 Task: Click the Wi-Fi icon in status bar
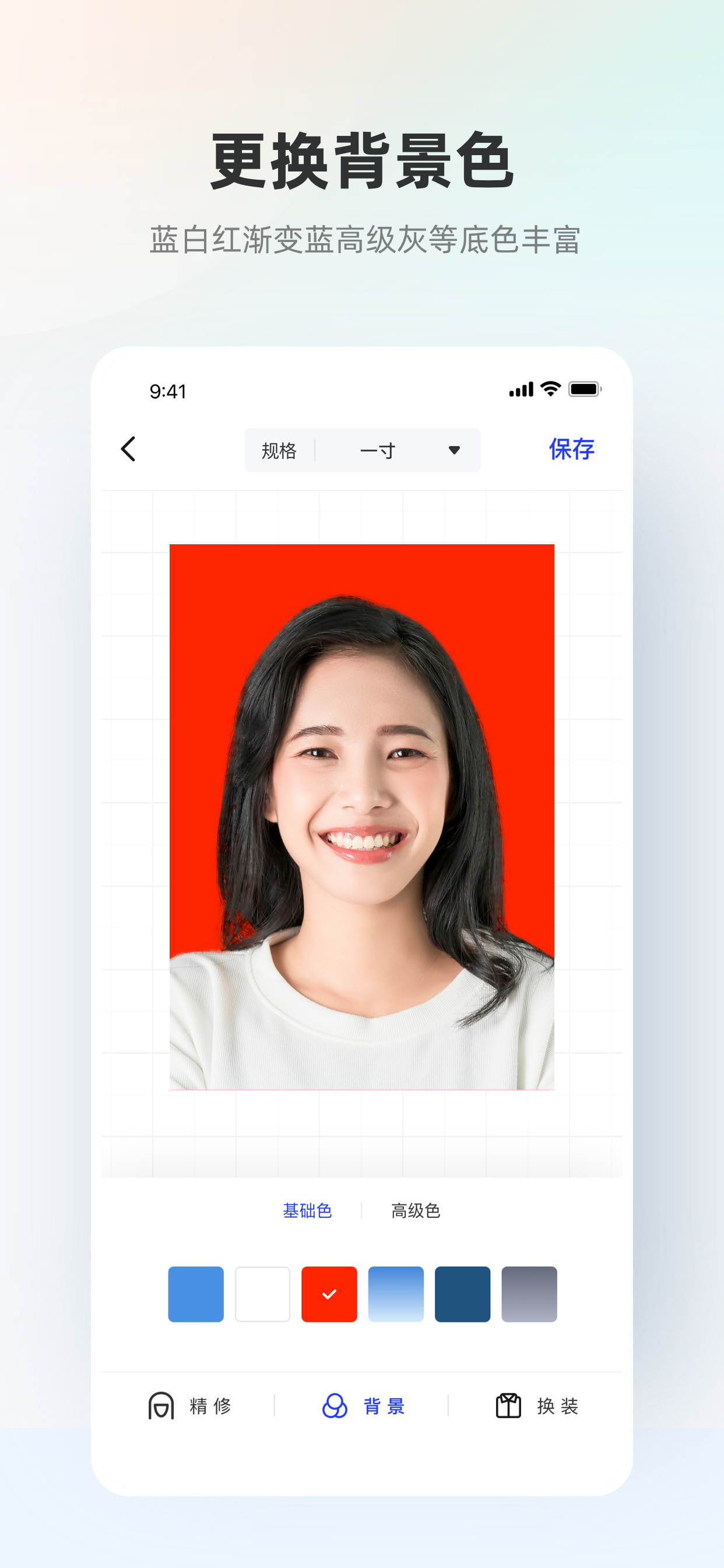548,388
